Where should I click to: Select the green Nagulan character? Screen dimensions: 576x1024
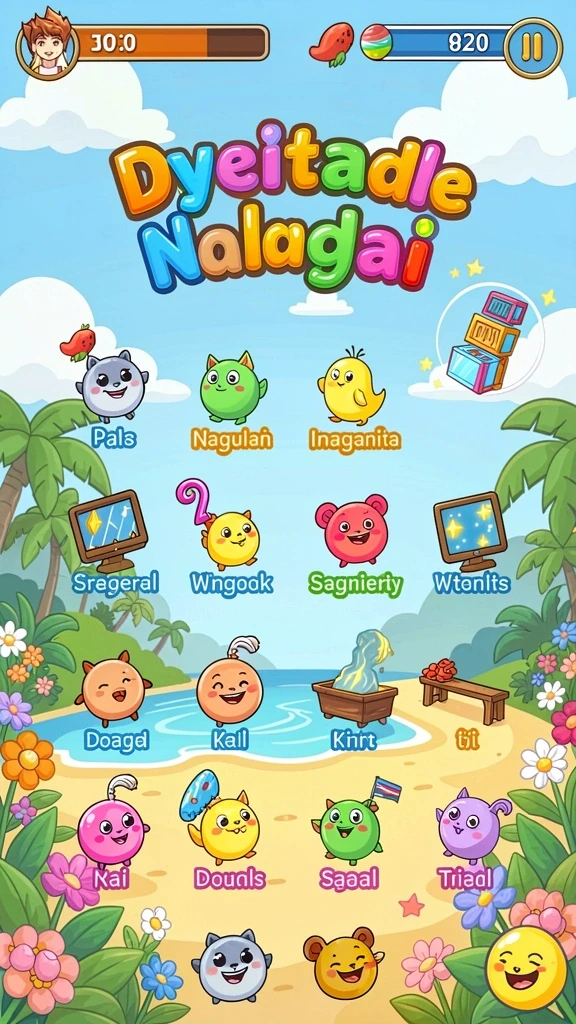coord(232,388)
